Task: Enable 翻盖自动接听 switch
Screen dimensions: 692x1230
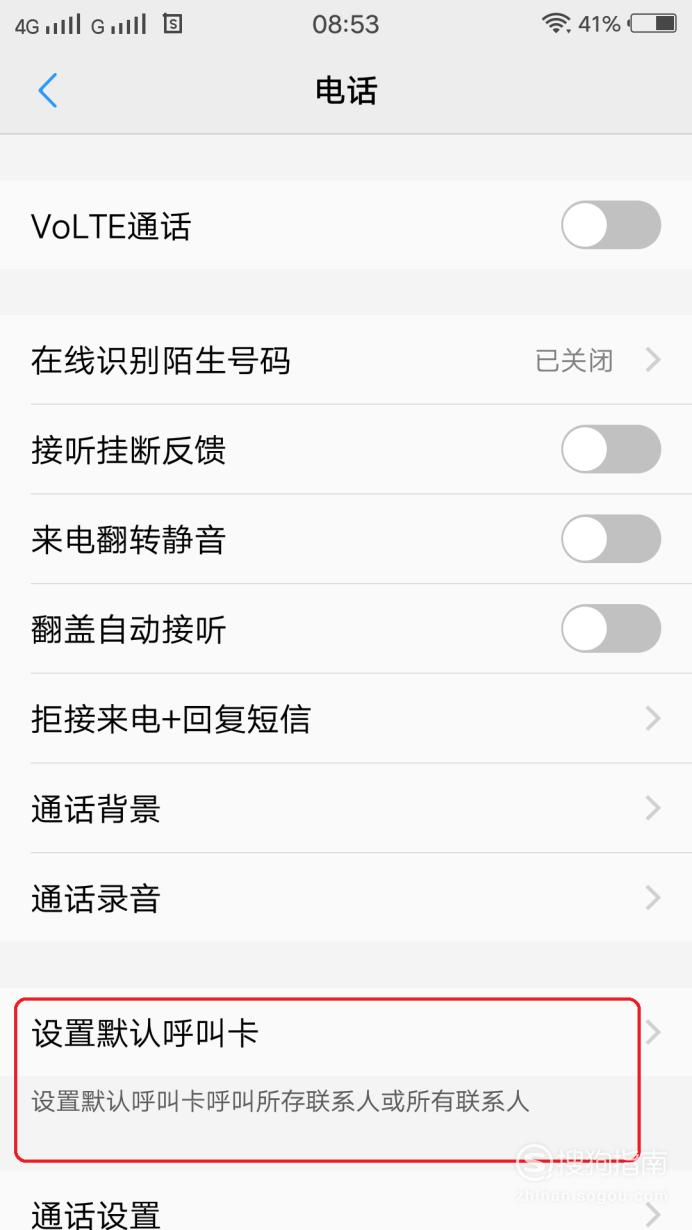Action: click(x=610, y=629)
